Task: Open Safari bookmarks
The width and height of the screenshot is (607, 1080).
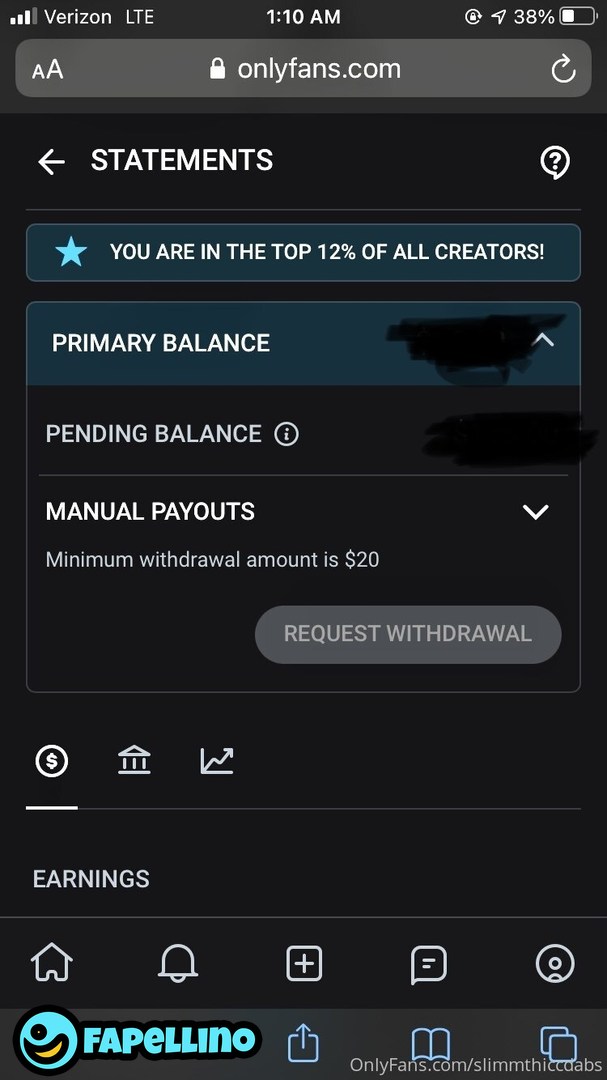Action: [430, 1043]
